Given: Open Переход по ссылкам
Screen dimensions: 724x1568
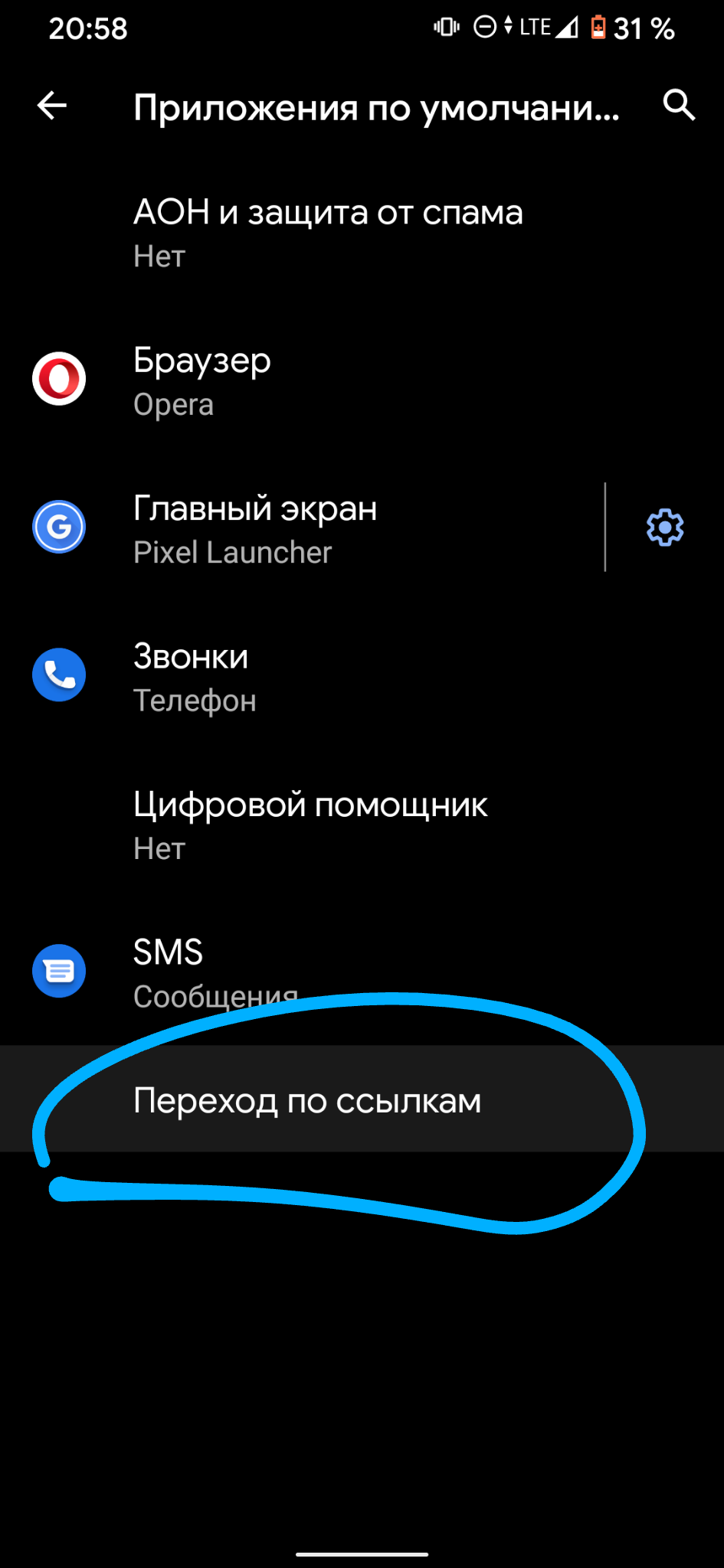Looking at the screenshot, I should [307, 1100].
